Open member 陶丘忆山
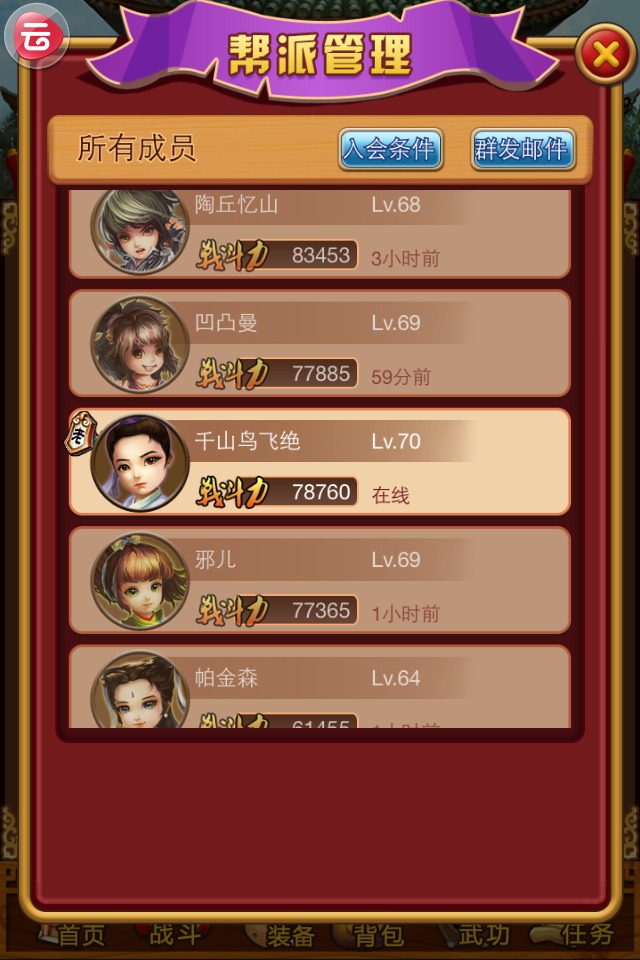 pyautogui.click(x=320, y=233)
